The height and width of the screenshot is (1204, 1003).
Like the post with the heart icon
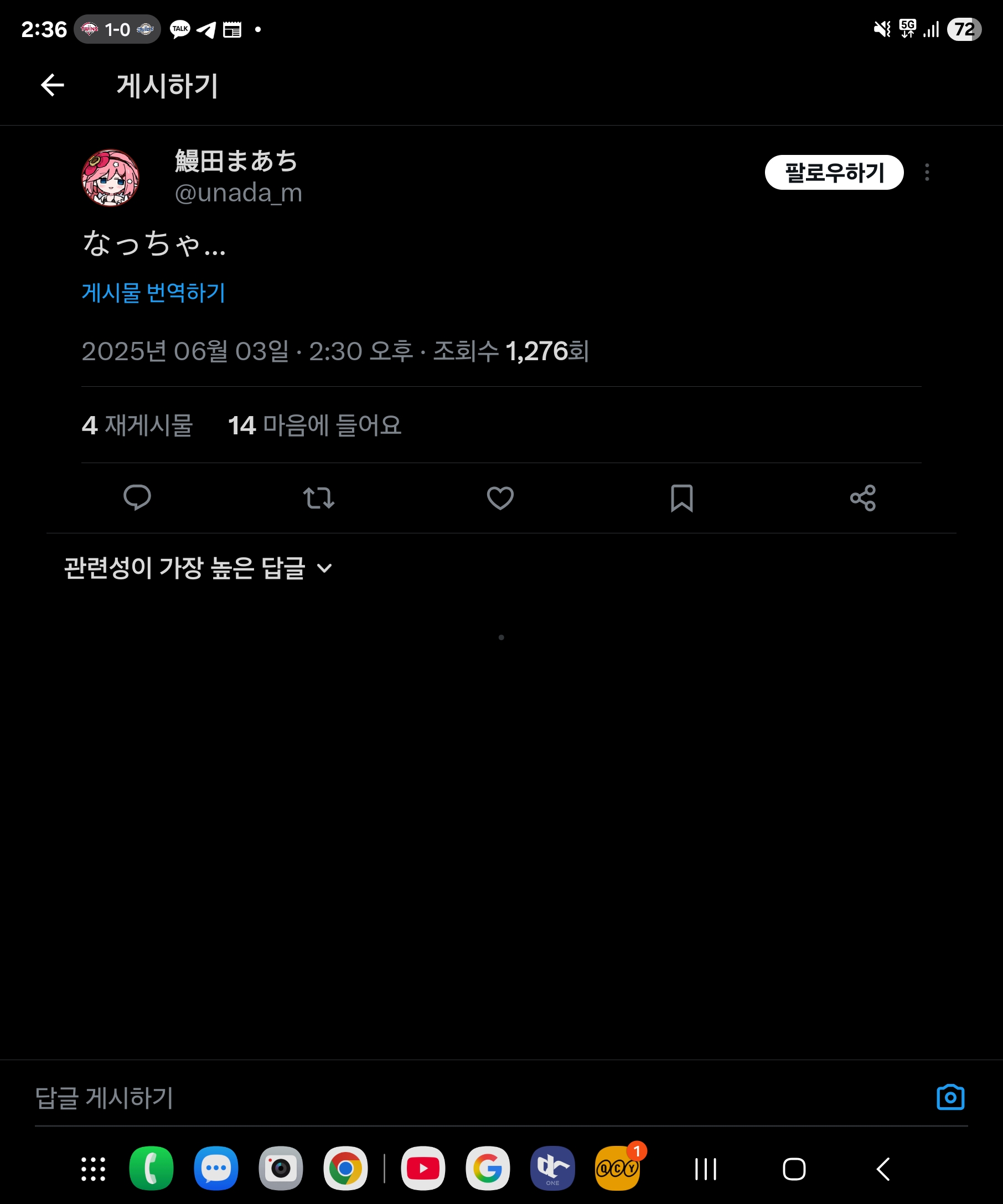click(x=500, y=497)
